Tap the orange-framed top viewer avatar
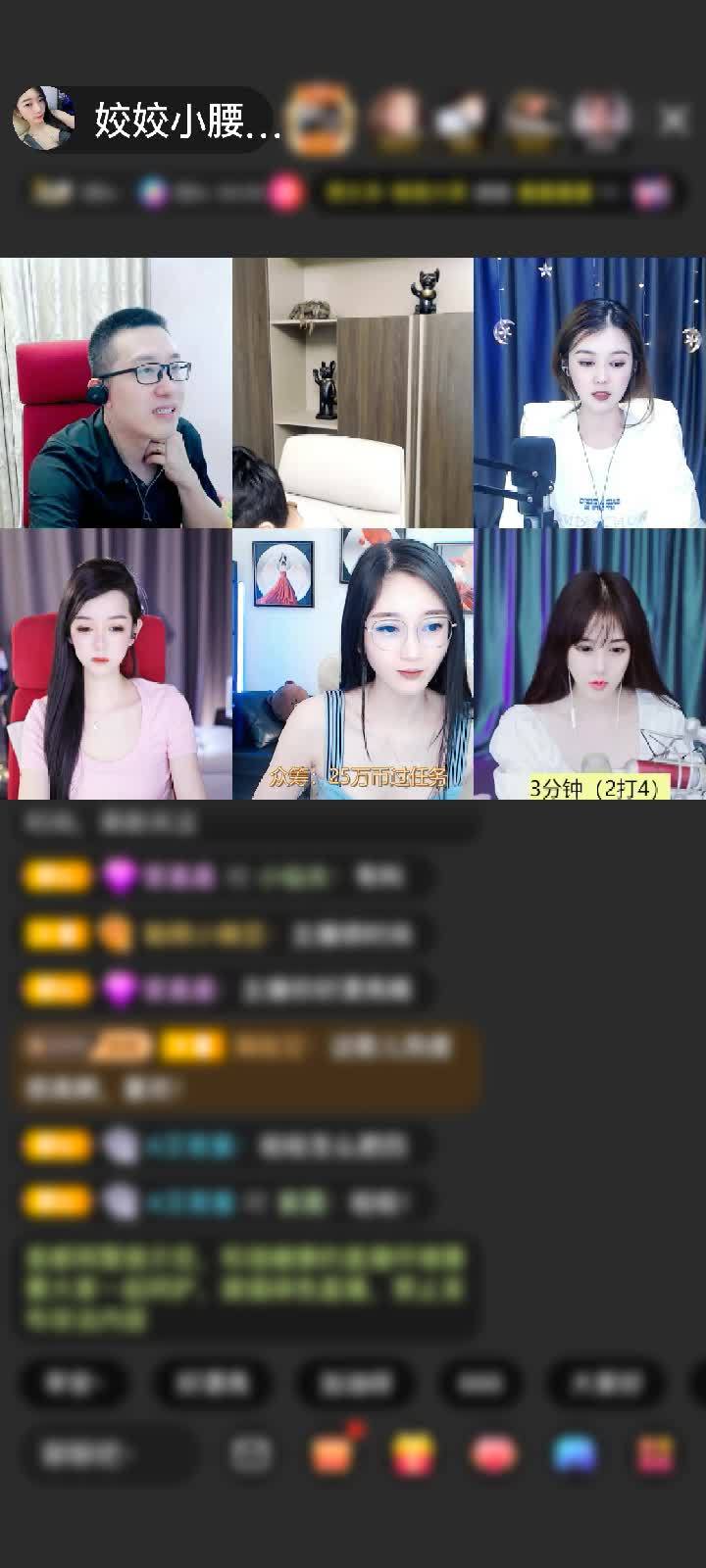Viewport: 706px width, 1568px height. coord(323,120)
